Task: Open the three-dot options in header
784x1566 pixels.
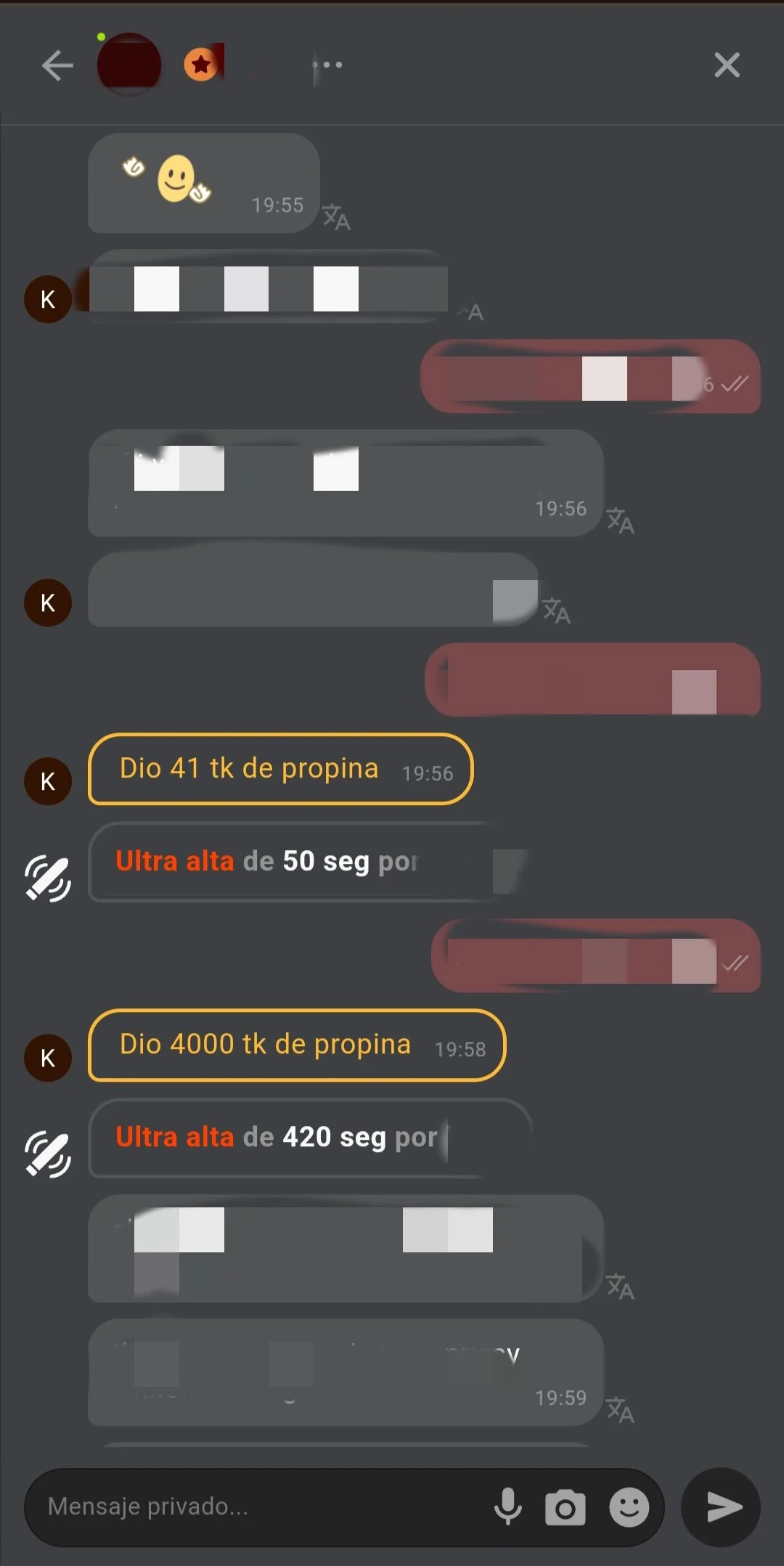Action: pyautogui.click(x=328, y=65)
